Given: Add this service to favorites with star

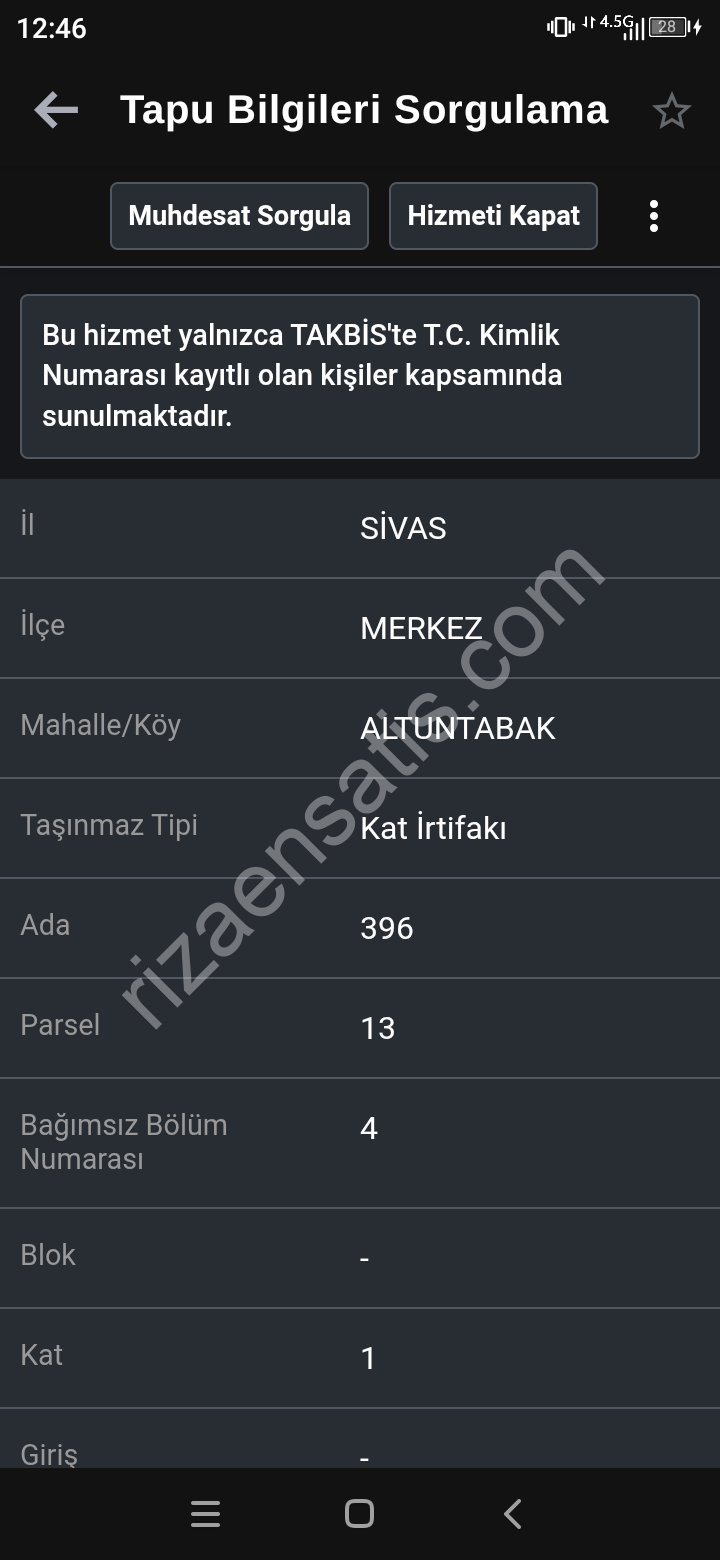Looking at the screenshot, I should pyautogui.click(x=671, y=111).
